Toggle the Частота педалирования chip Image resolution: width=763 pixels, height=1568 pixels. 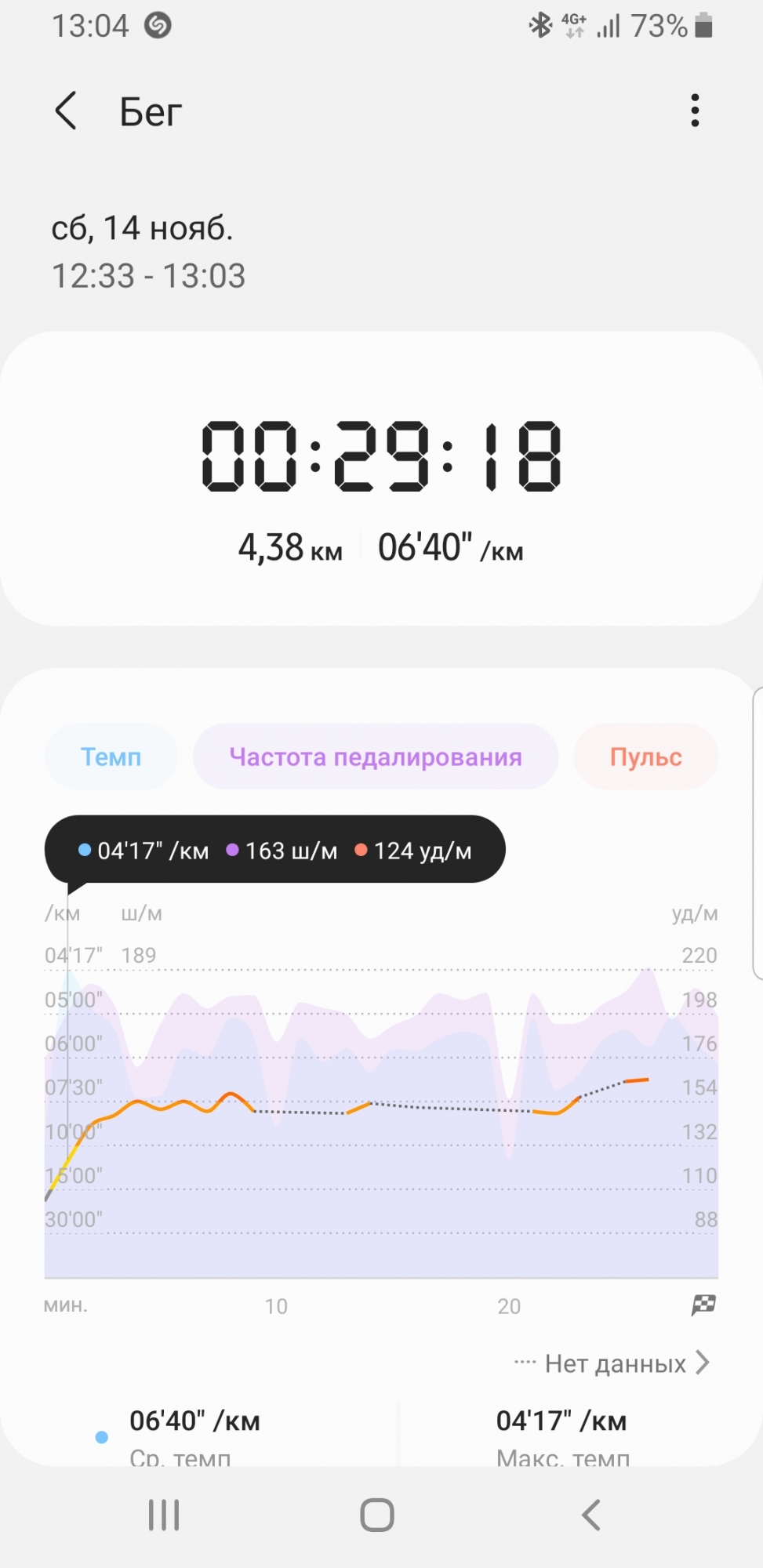(x=376, y=757)
